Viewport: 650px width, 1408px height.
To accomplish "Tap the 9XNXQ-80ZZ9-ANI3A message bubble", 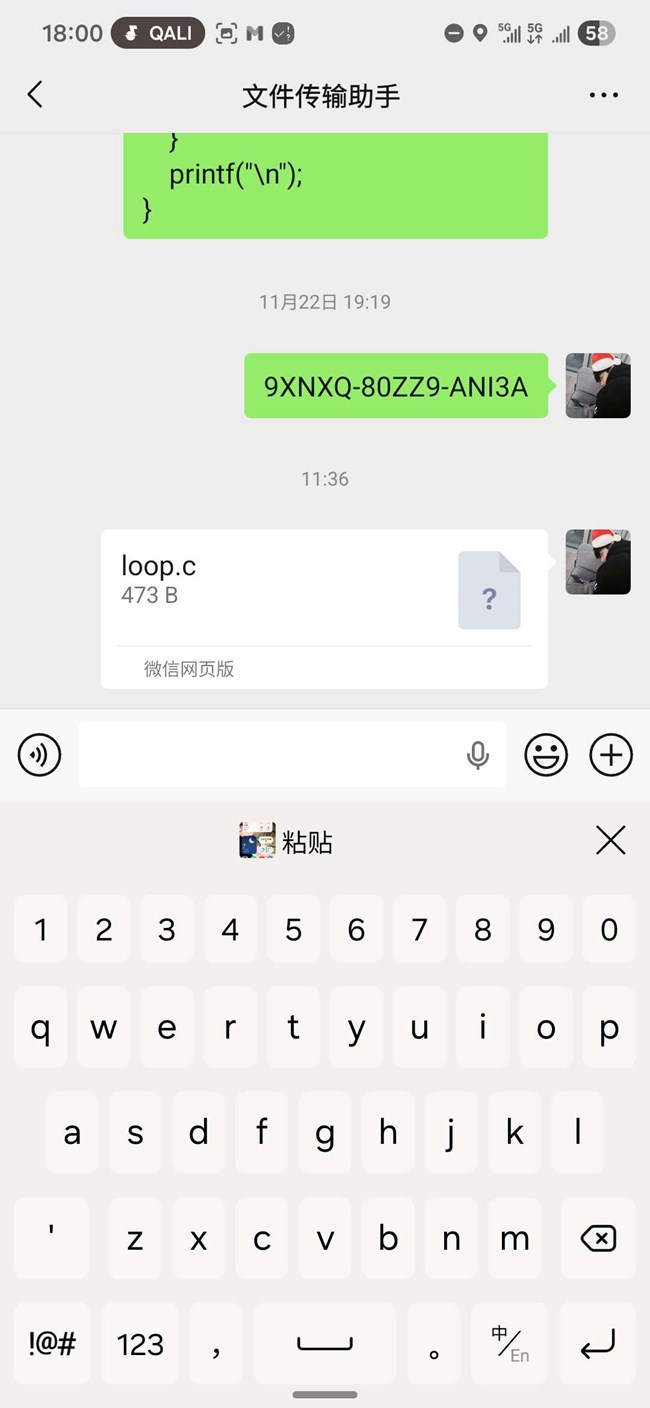I will coord(396,386).
